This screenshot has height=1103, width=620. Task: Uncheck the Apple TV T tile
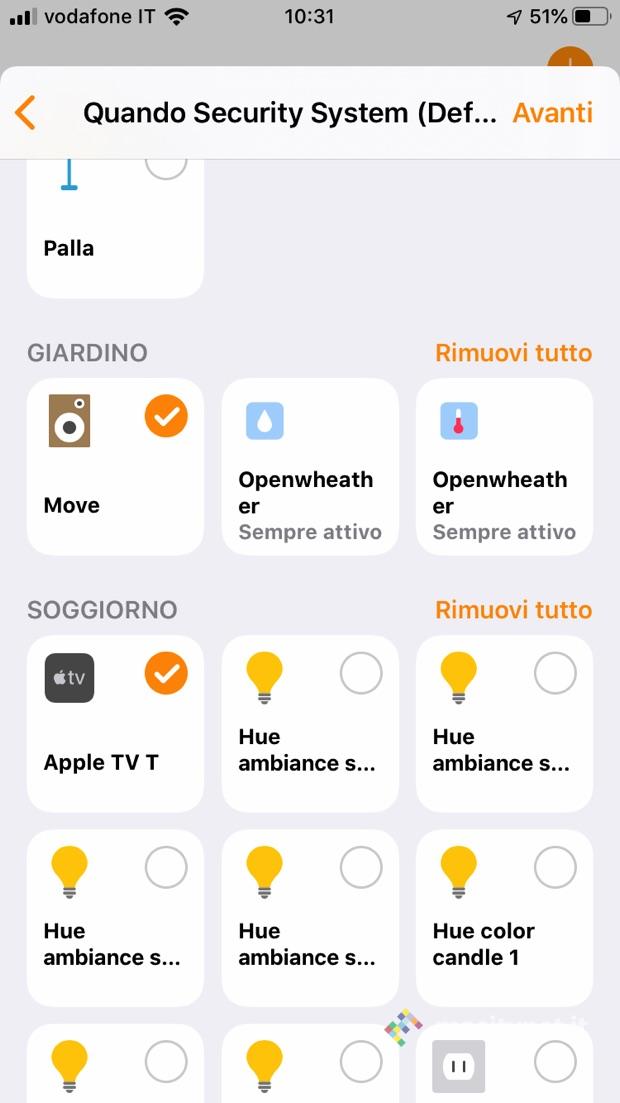point(114,723)
